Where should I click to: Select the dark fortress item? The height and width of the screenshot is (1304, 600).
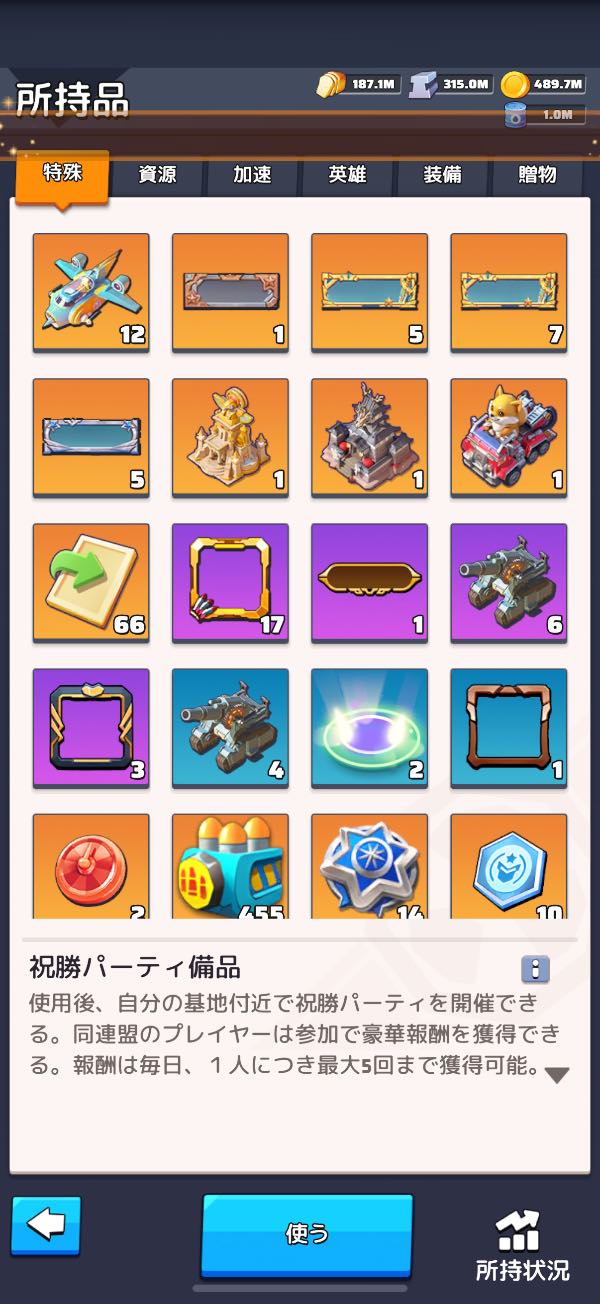tap(369, 437)
